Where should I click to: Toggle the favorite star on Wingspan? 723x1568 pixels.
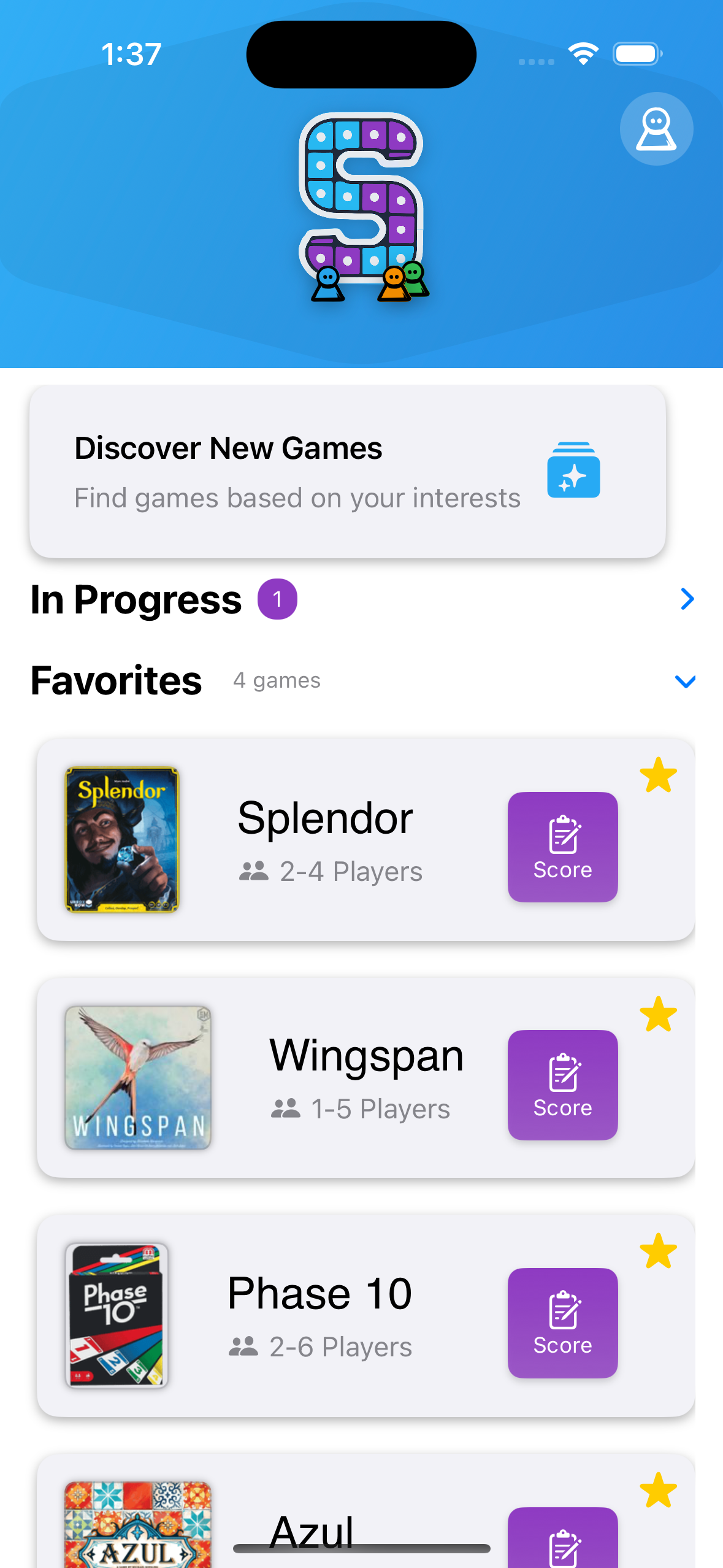point(658,1014)
